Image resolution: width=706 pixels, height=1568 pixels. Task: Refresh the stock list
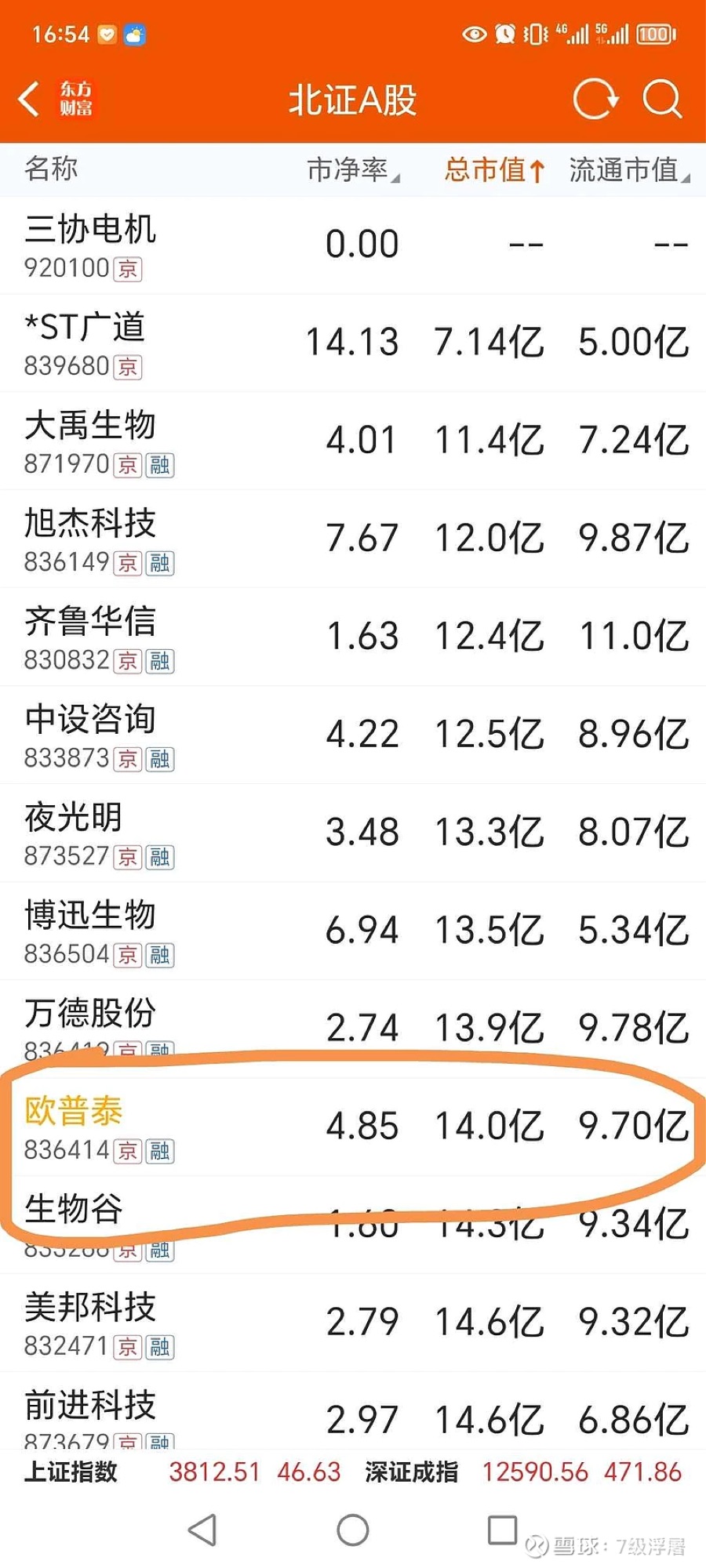click(x=595, y=100)
